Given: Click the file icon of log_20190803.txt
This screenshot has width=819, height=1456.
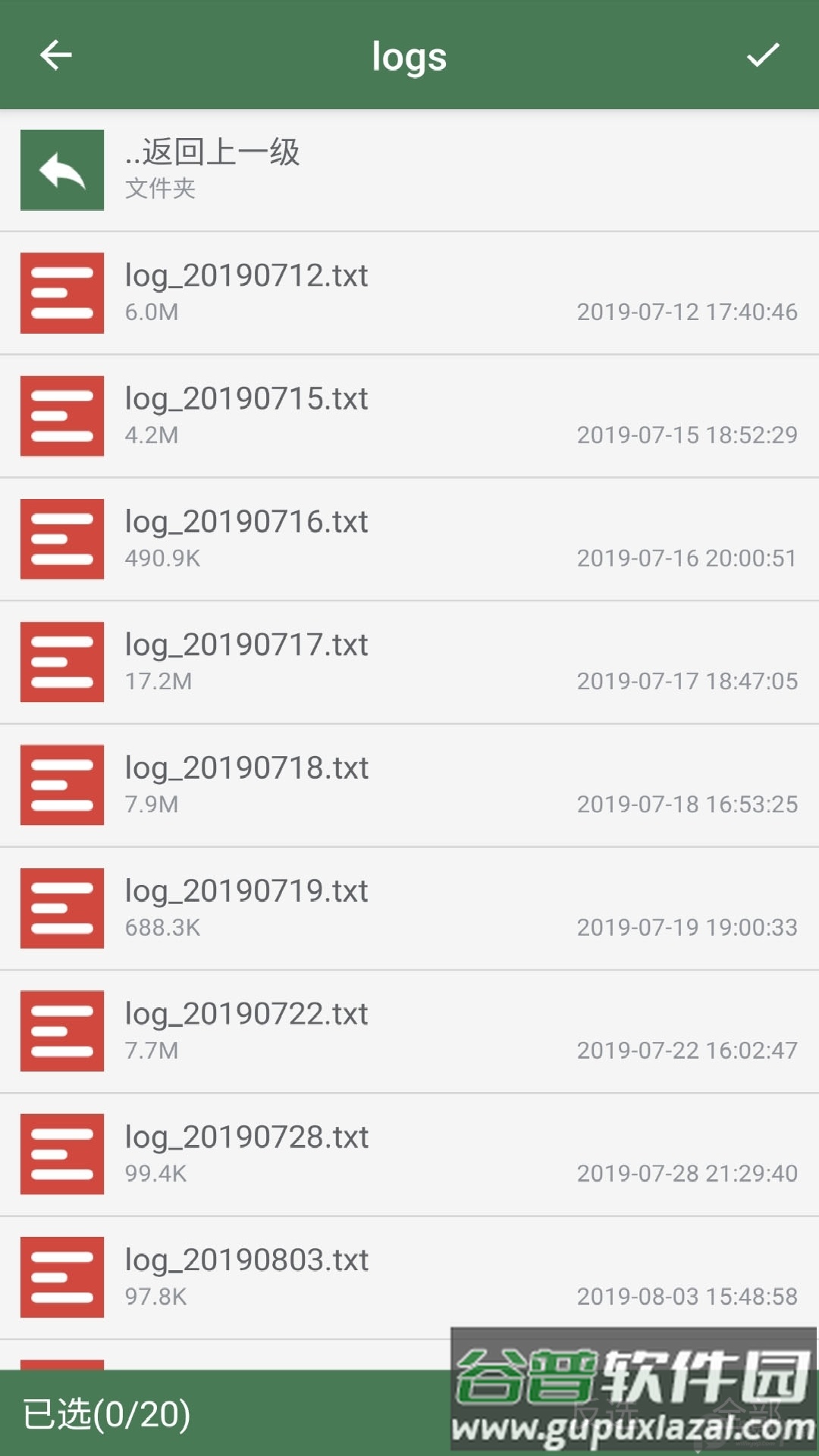Looking at the screenshot, I should (61, 1277).
